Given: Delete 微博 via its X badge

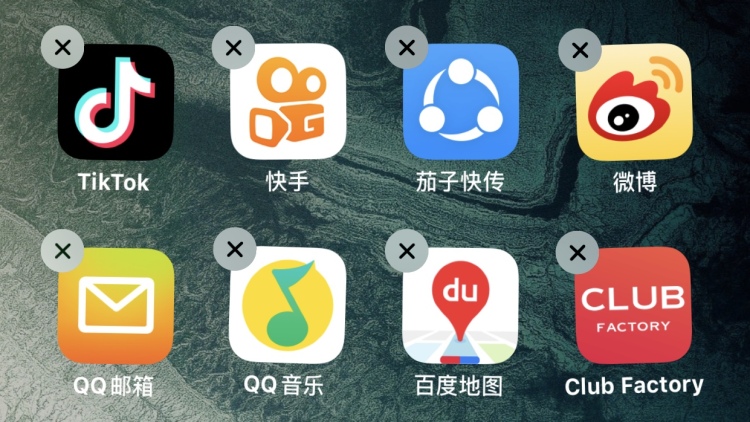Looking at the screenshot, I should (x=579, y=49).
